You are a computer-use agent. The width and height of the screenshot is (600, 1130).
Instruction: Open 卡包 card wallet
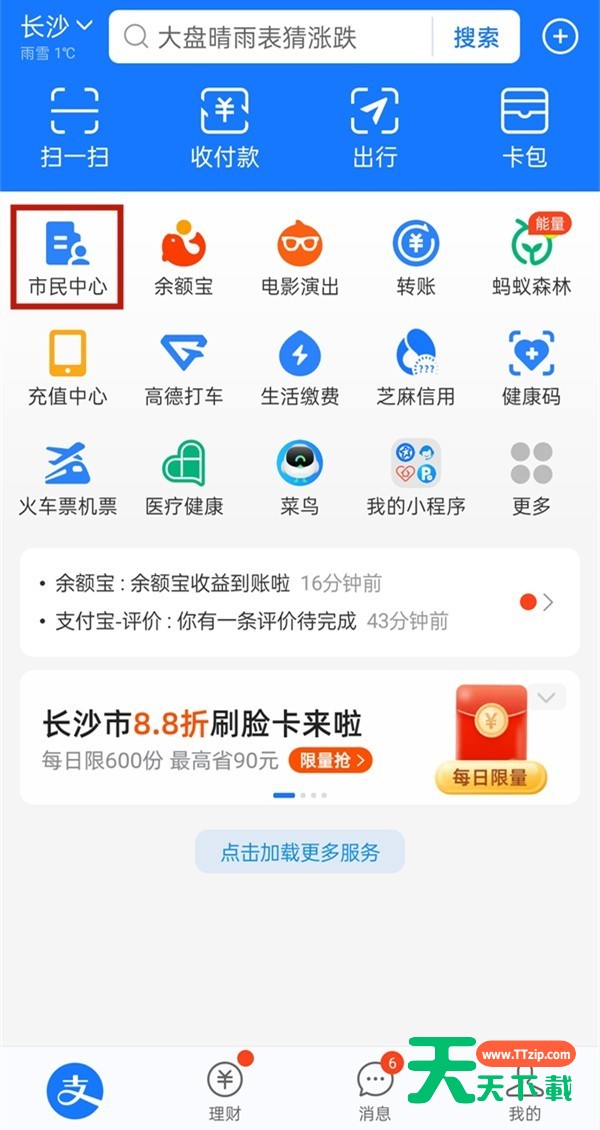click(525, 128)
